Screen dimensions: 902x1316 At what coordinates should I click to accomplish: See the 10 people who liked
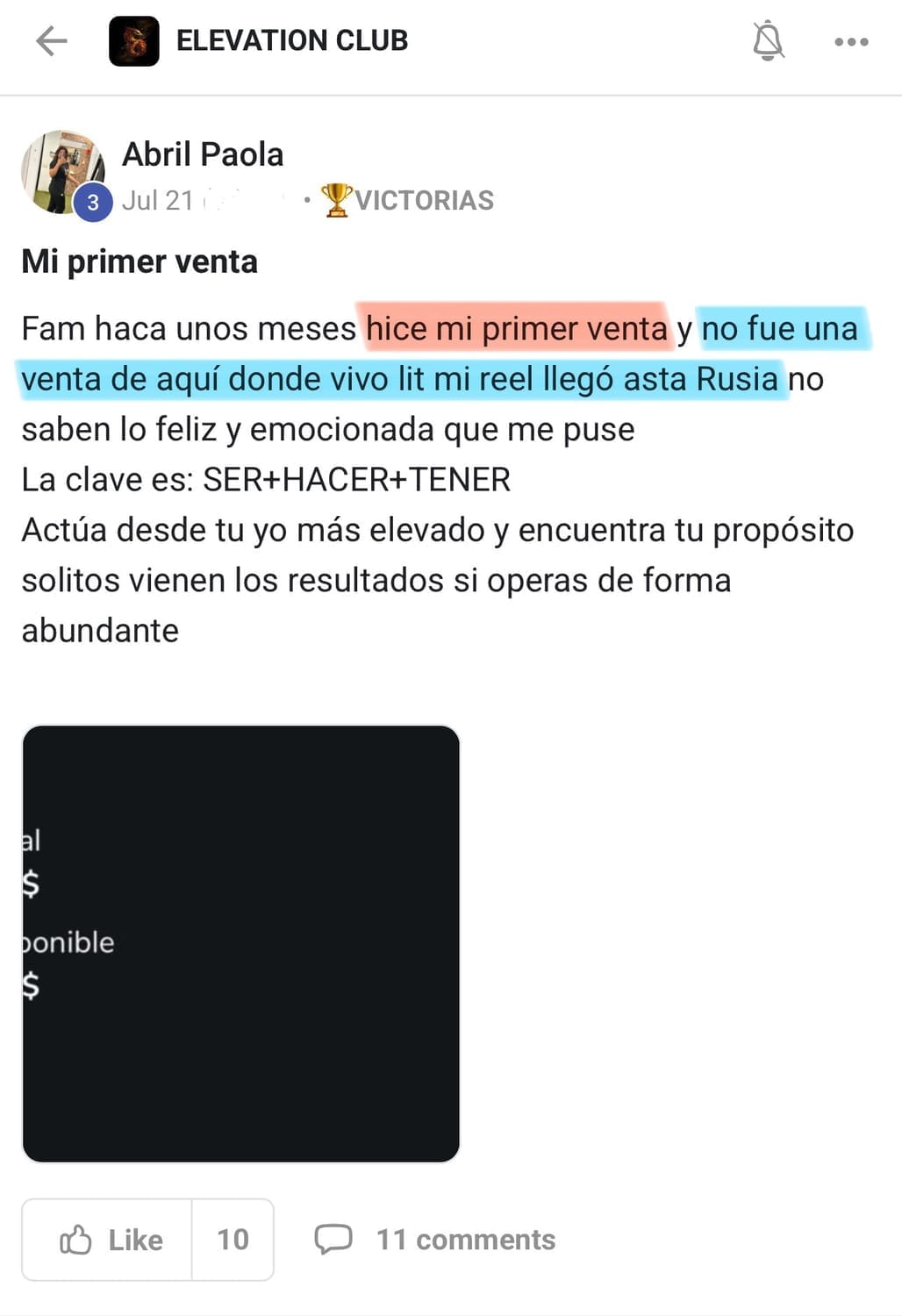233,1240
